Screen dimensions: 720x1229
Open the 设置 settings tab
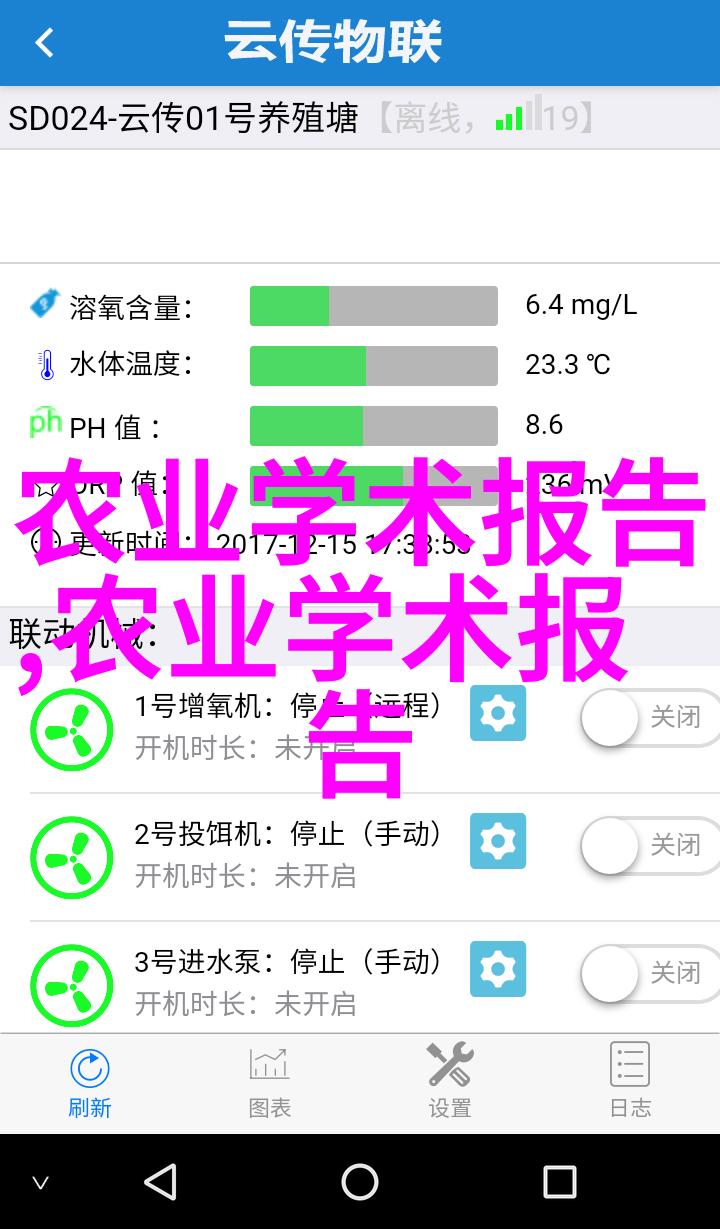[450, 1081]
